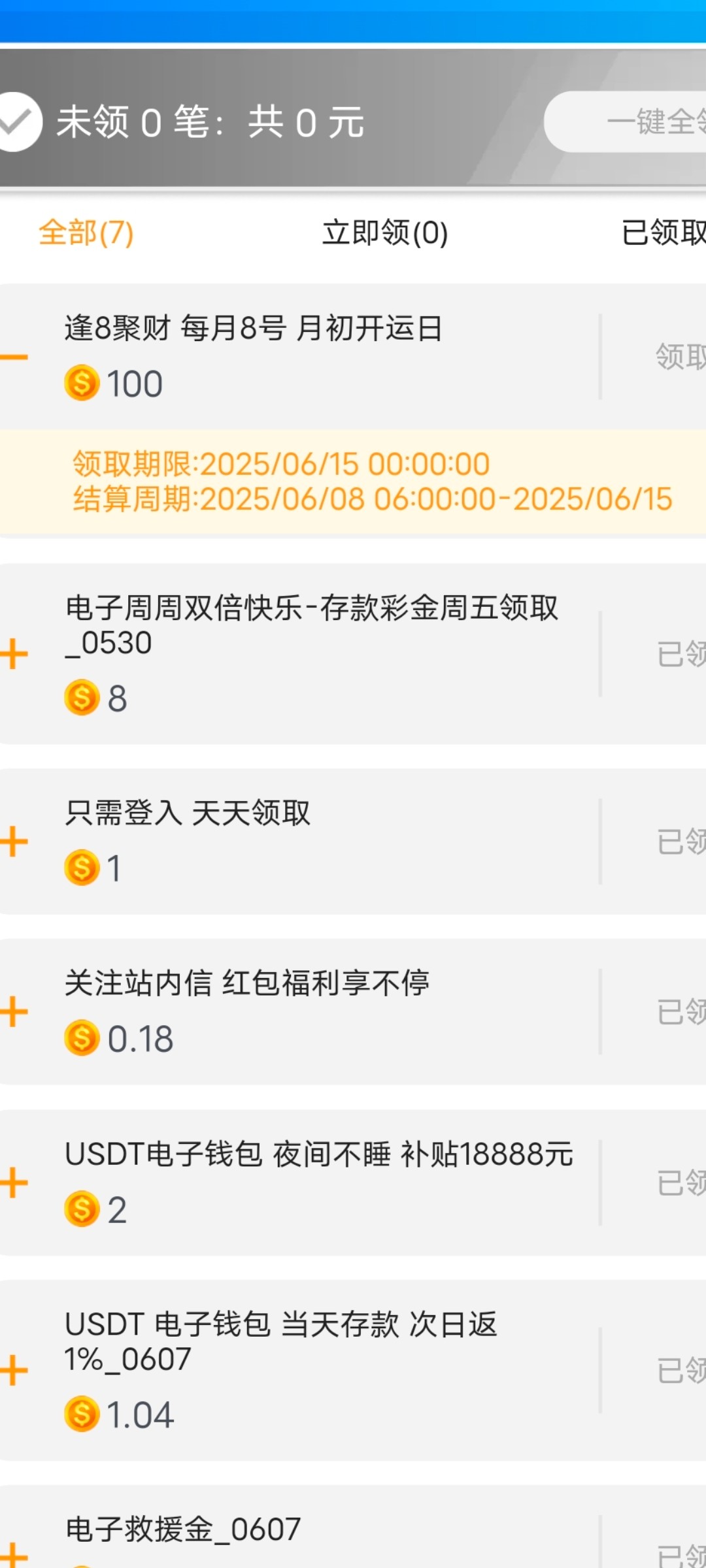Select the USDT电子钱包 夜间不睡 entry
Screen dimensions: 706x1568
coord(12,1183)
